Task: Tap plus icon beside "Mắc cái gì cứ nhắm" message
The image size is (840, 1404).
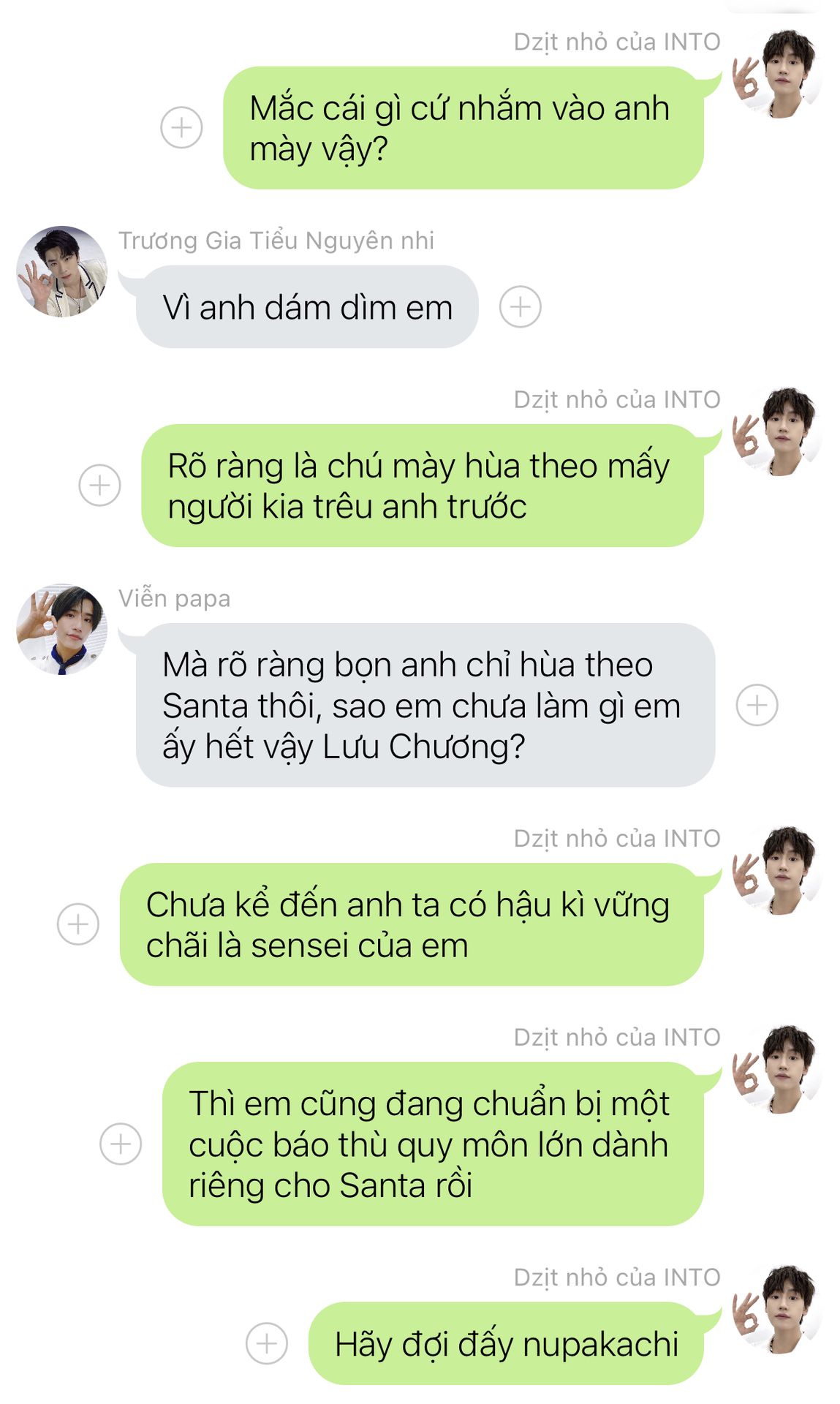Action: [x=181, y=128]
